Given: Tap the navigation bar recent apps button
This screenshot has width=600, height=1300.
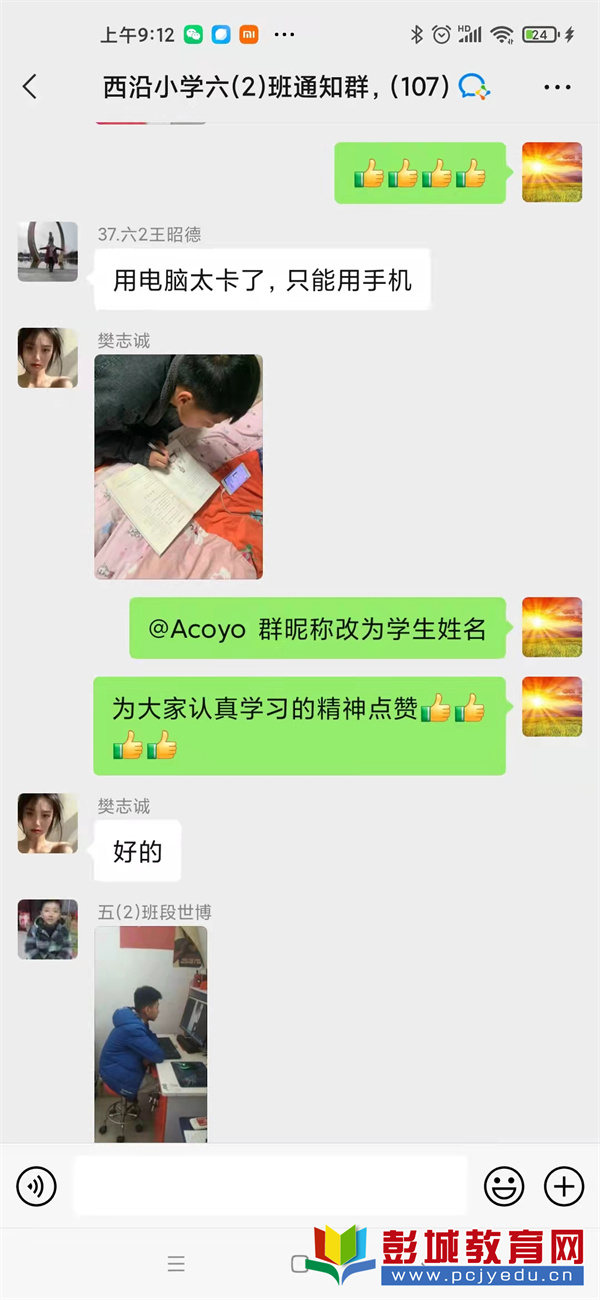Looking at the screenshot, I should [x=176, y=1264].
